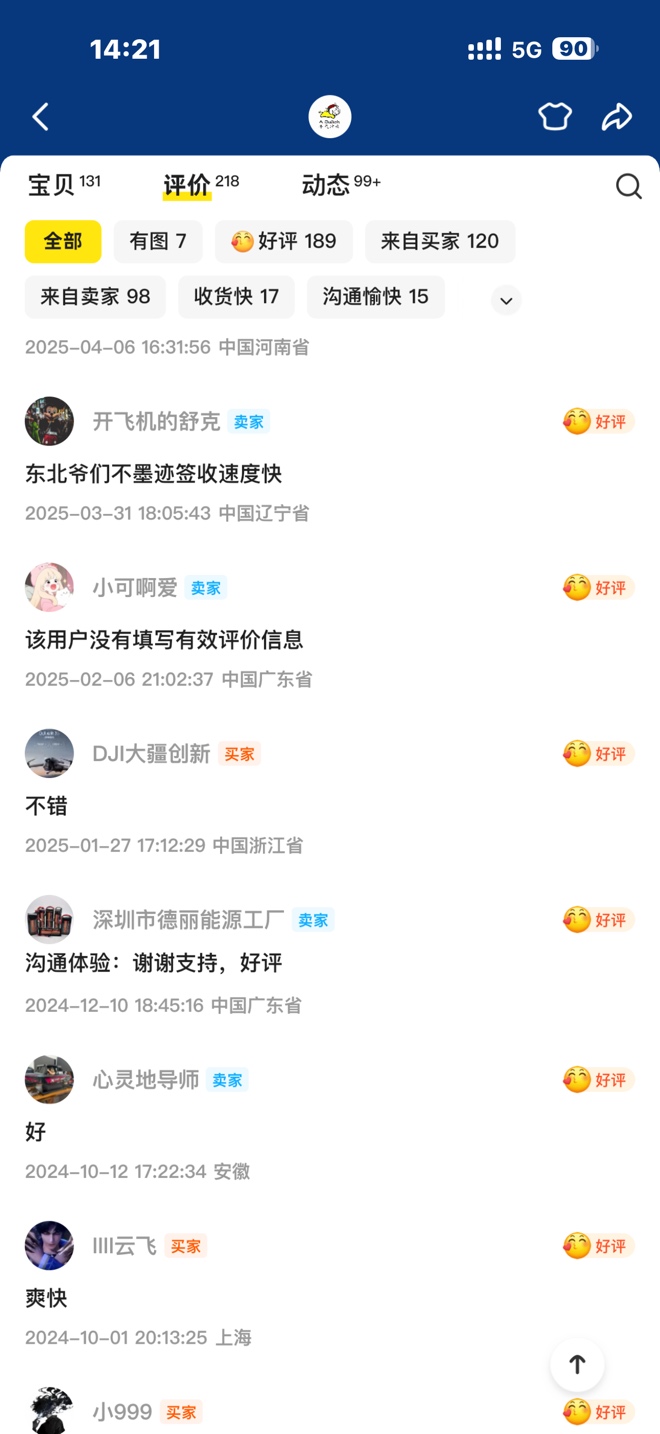Image resolution: width=660 pixels, height=1434 pixels.
Task: View 小可啊爱's profile avatar
Action: coord(49,587)
